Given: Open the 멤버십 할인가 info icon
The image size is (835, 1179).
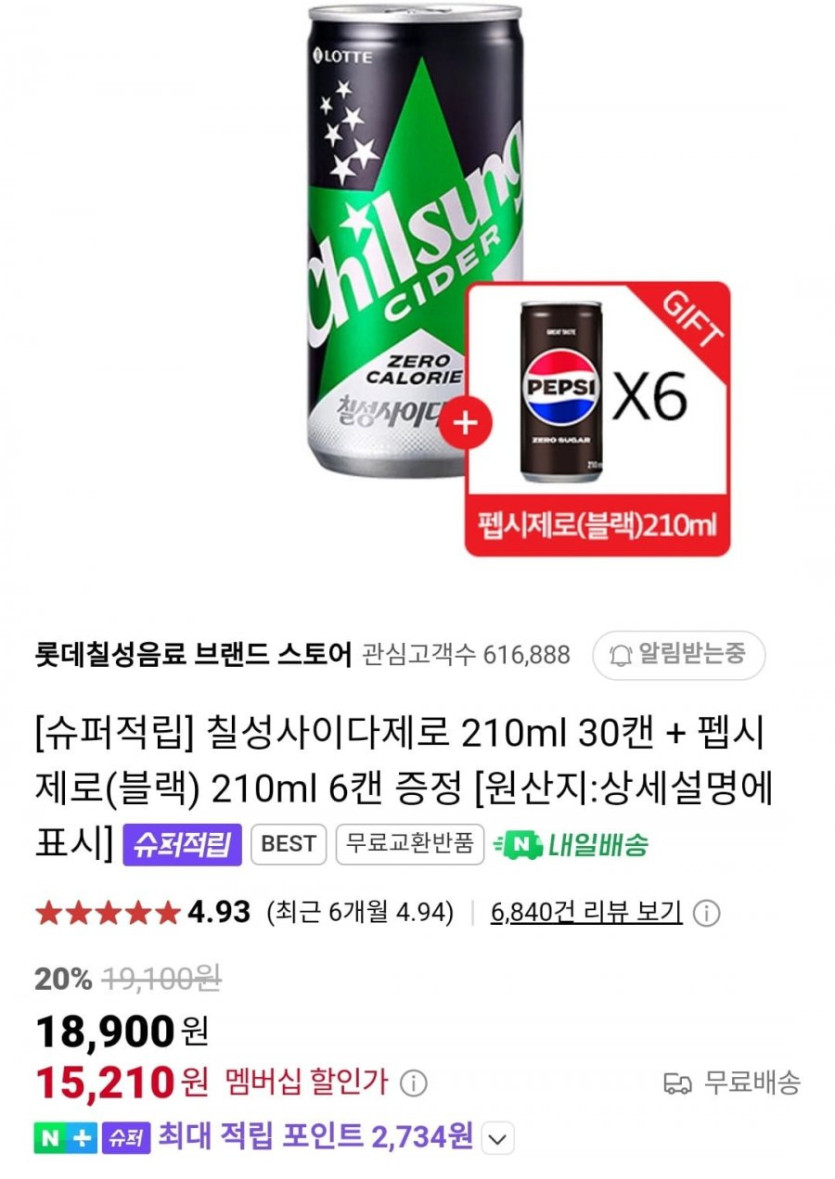Looking at the screenshot, I should pyautogui.click(x=414, y=1082).
